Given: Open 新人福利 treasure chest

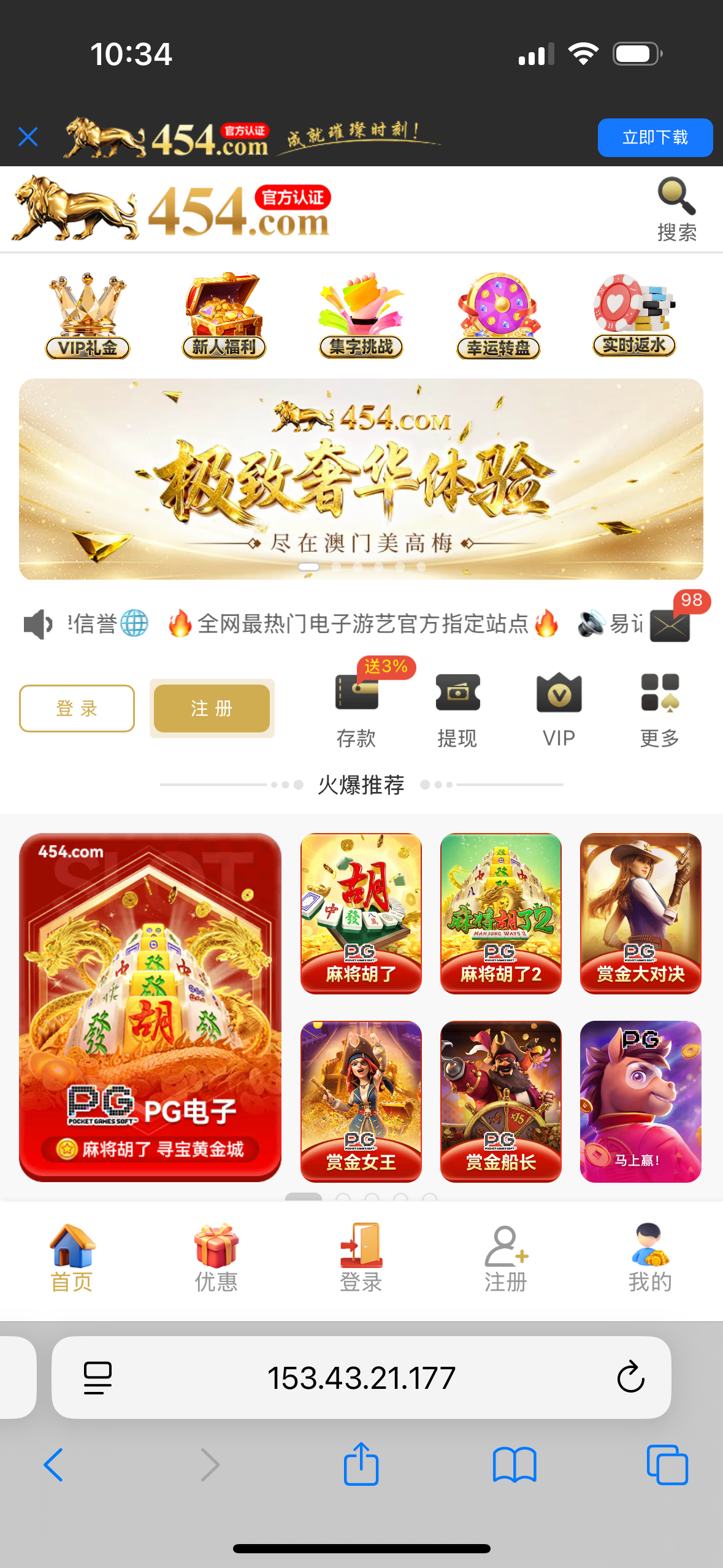Looking at the screenshot, I should (224, 316).
